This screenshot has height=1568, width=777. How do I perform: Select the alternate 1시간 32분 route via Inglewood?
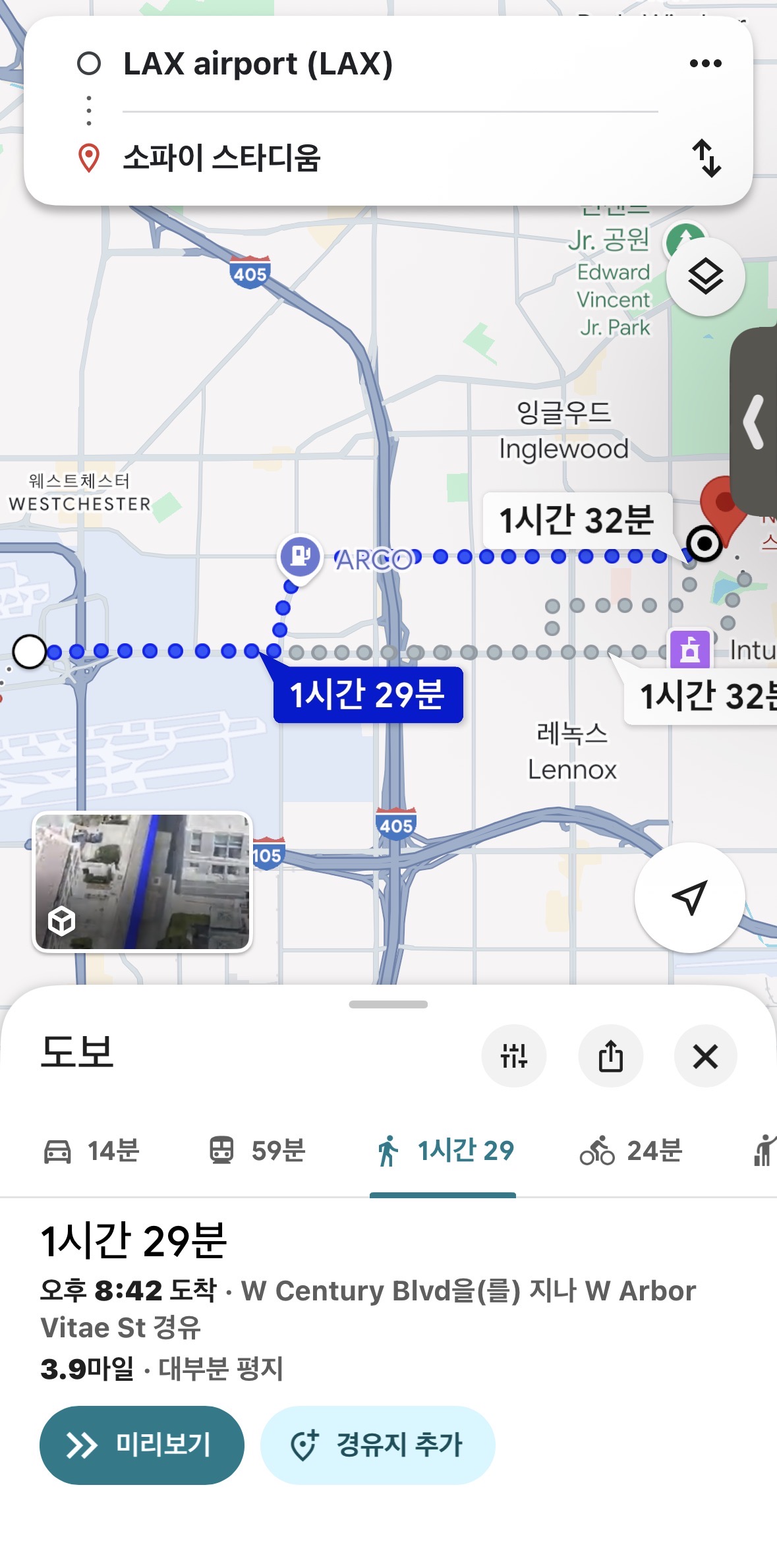click(577, 520)
